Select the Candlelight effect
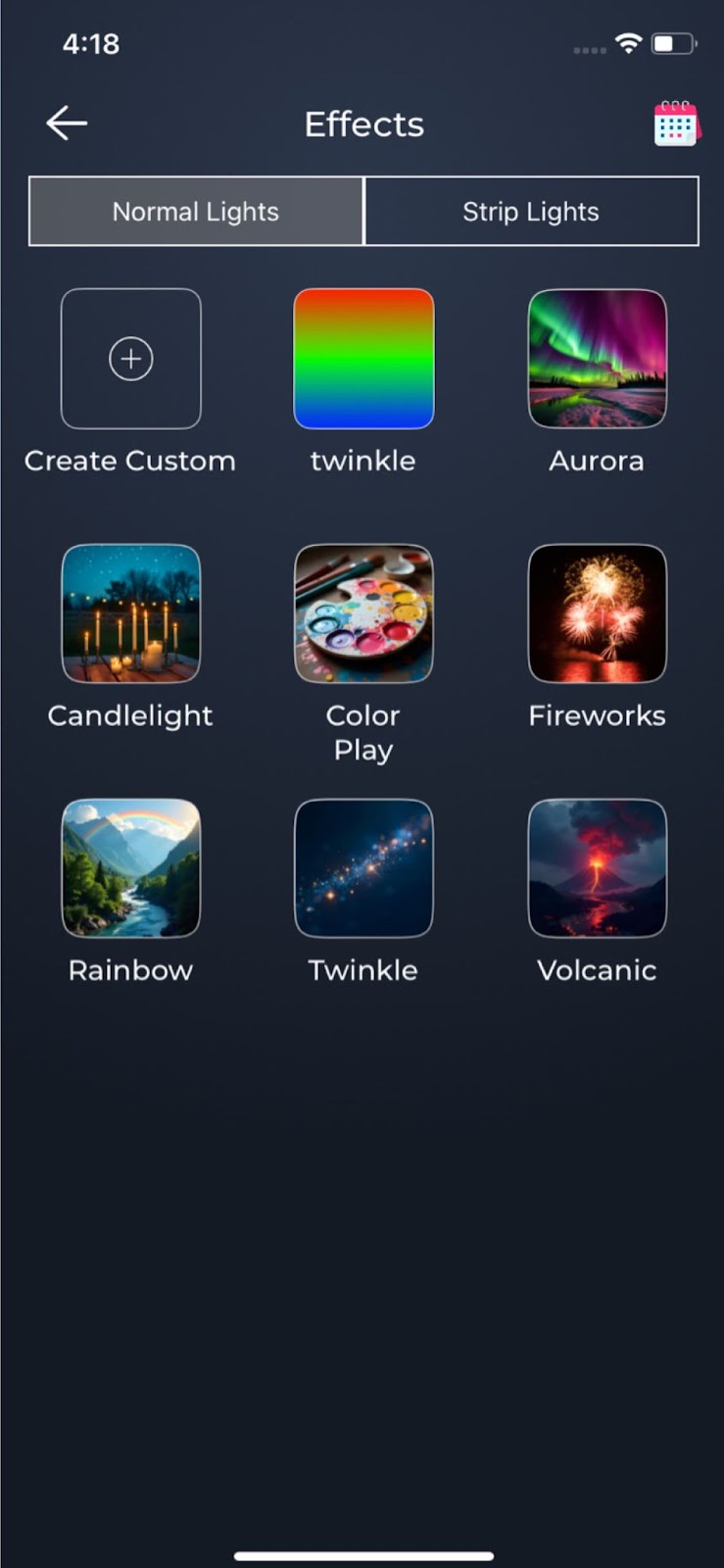Viewport: 724px width, 1568px height. [x=131, y=613]
